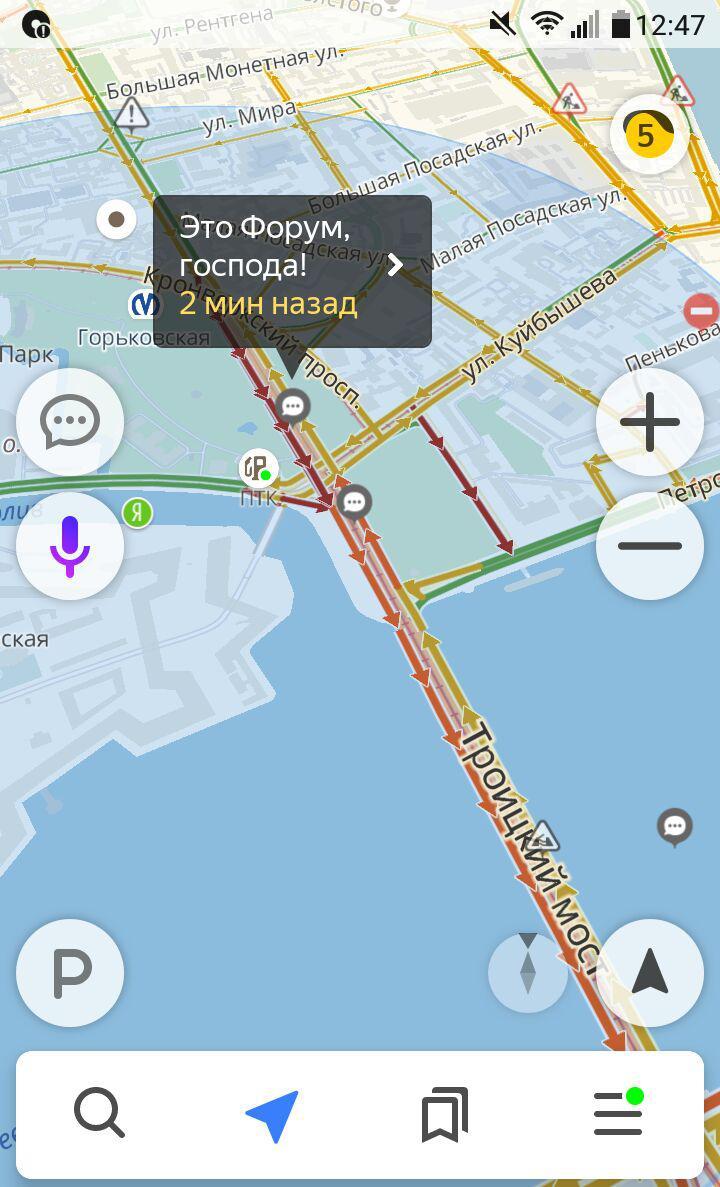The height and width of the screenshot is (1187, 720).
Task: Activate the voice assistant microphone
Action: 70,546
